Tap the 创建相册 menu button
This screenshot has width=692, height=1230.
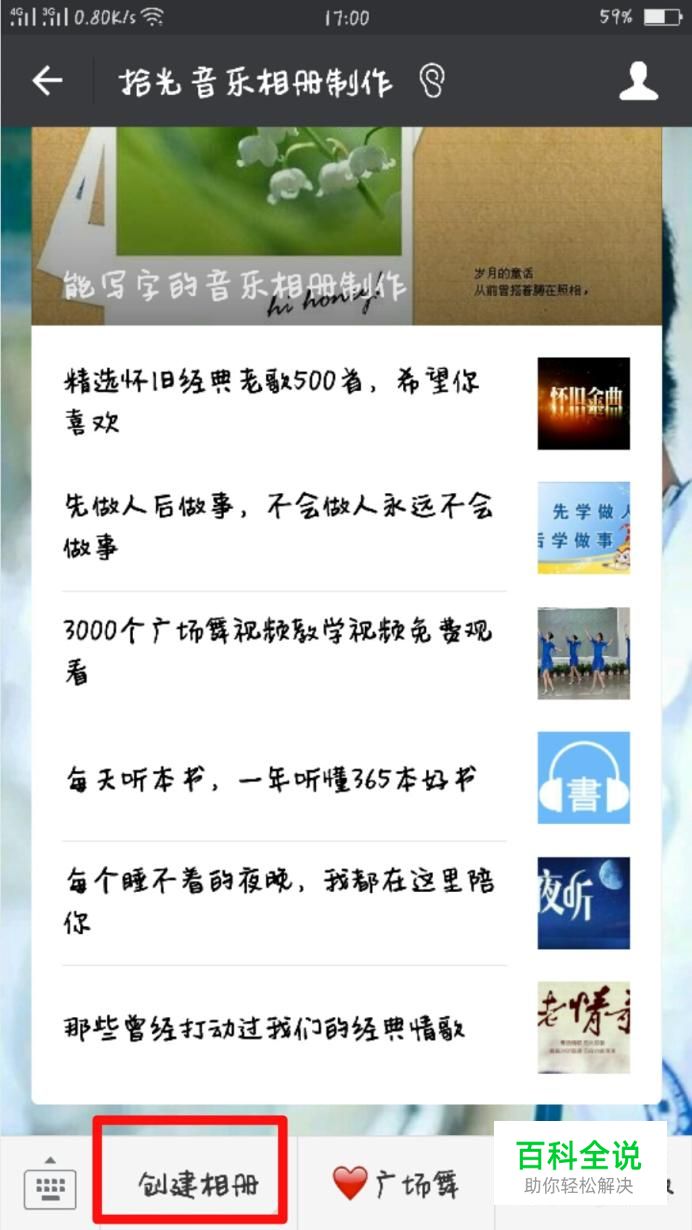[197, 1185]
